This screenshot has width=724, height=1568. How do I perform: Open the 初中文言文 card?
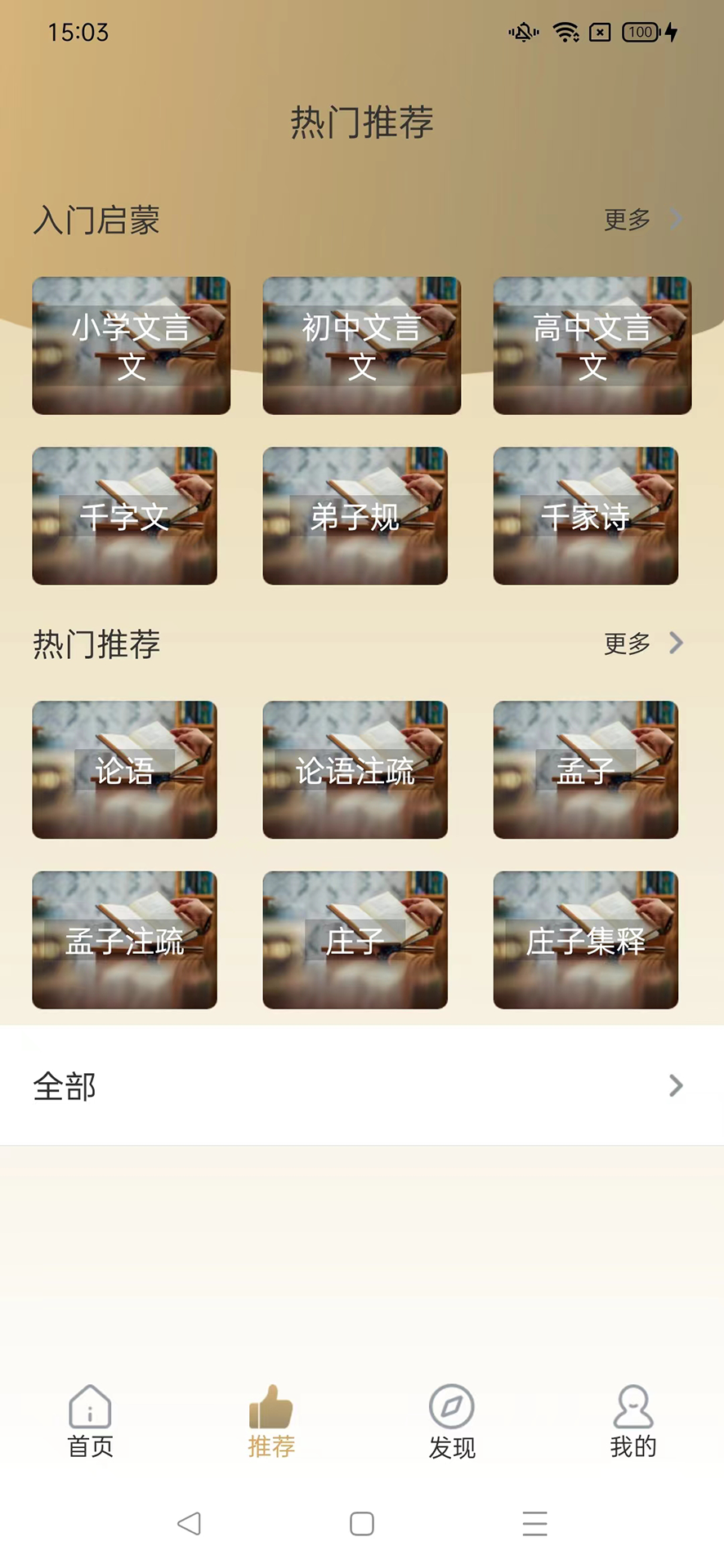point(361,345)
